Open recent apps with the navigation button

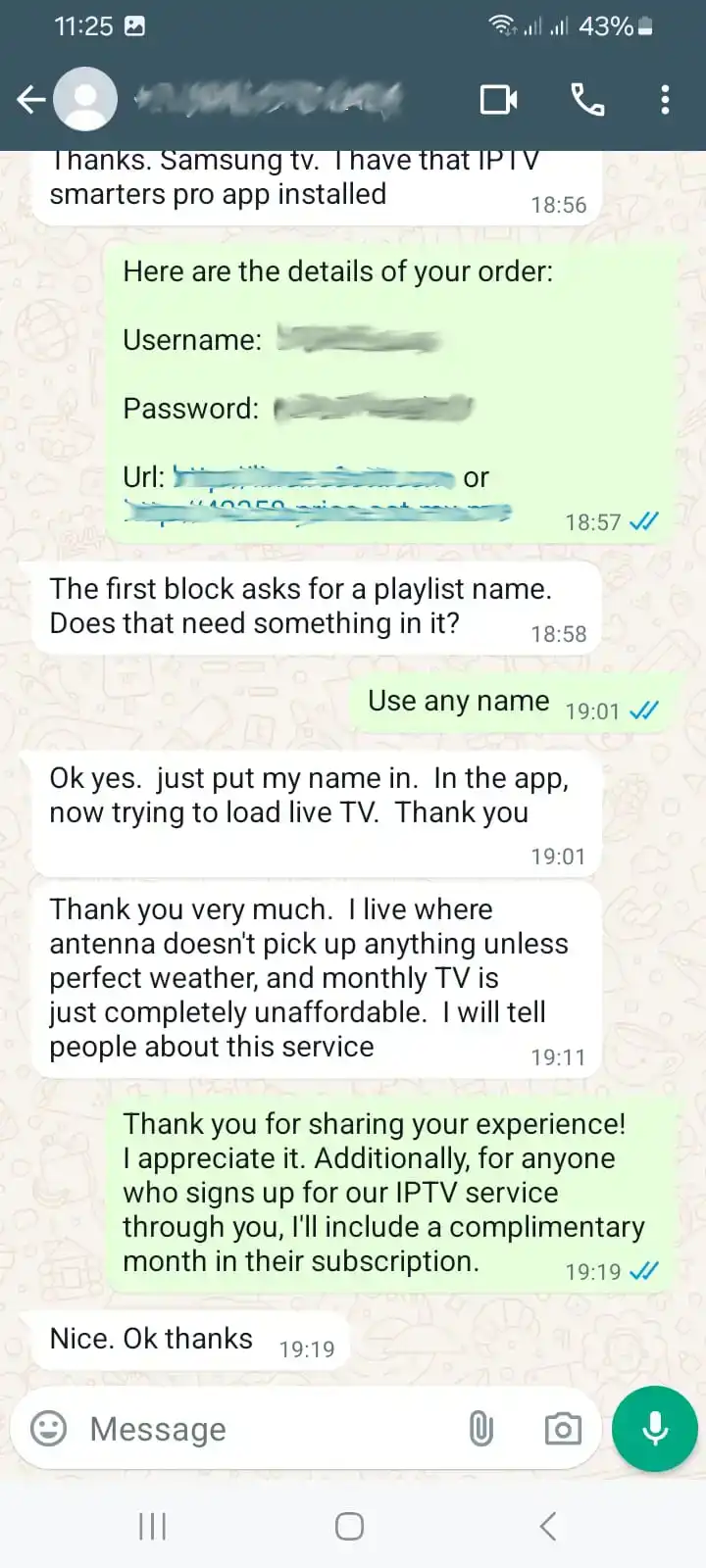(152, 1526)
